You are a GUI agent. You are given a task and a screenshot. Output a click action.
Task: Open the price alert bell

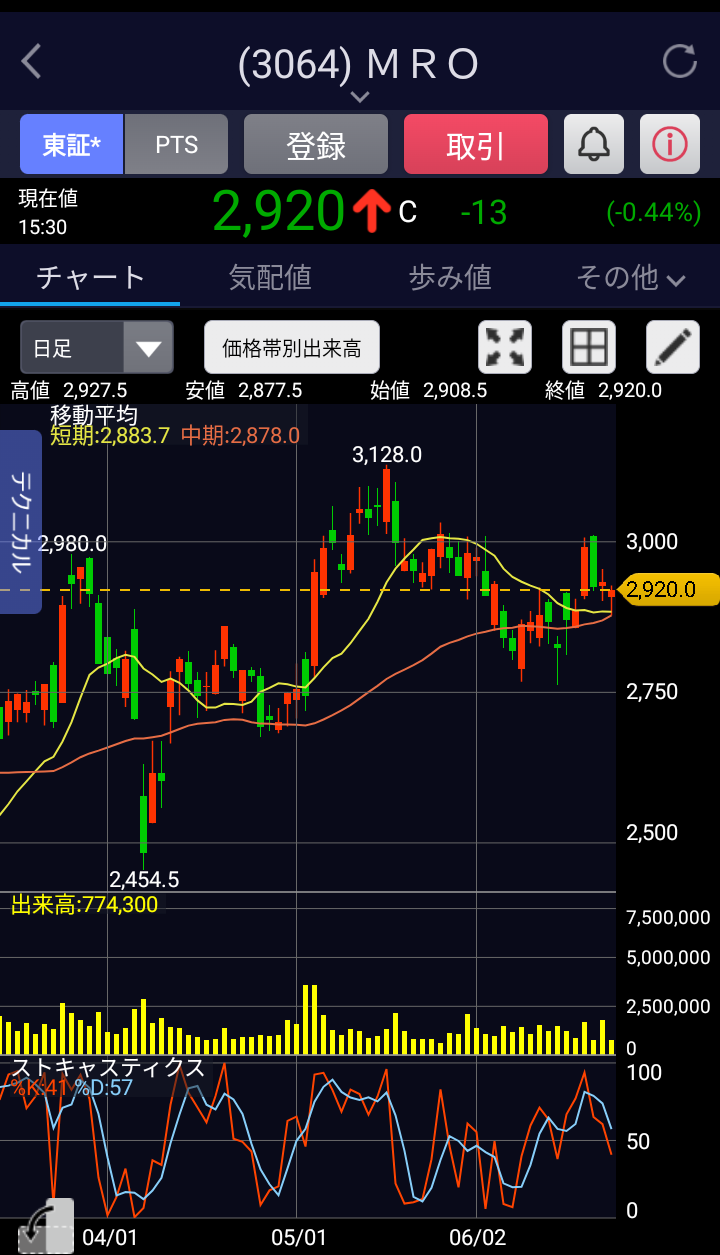coord(594,145)
